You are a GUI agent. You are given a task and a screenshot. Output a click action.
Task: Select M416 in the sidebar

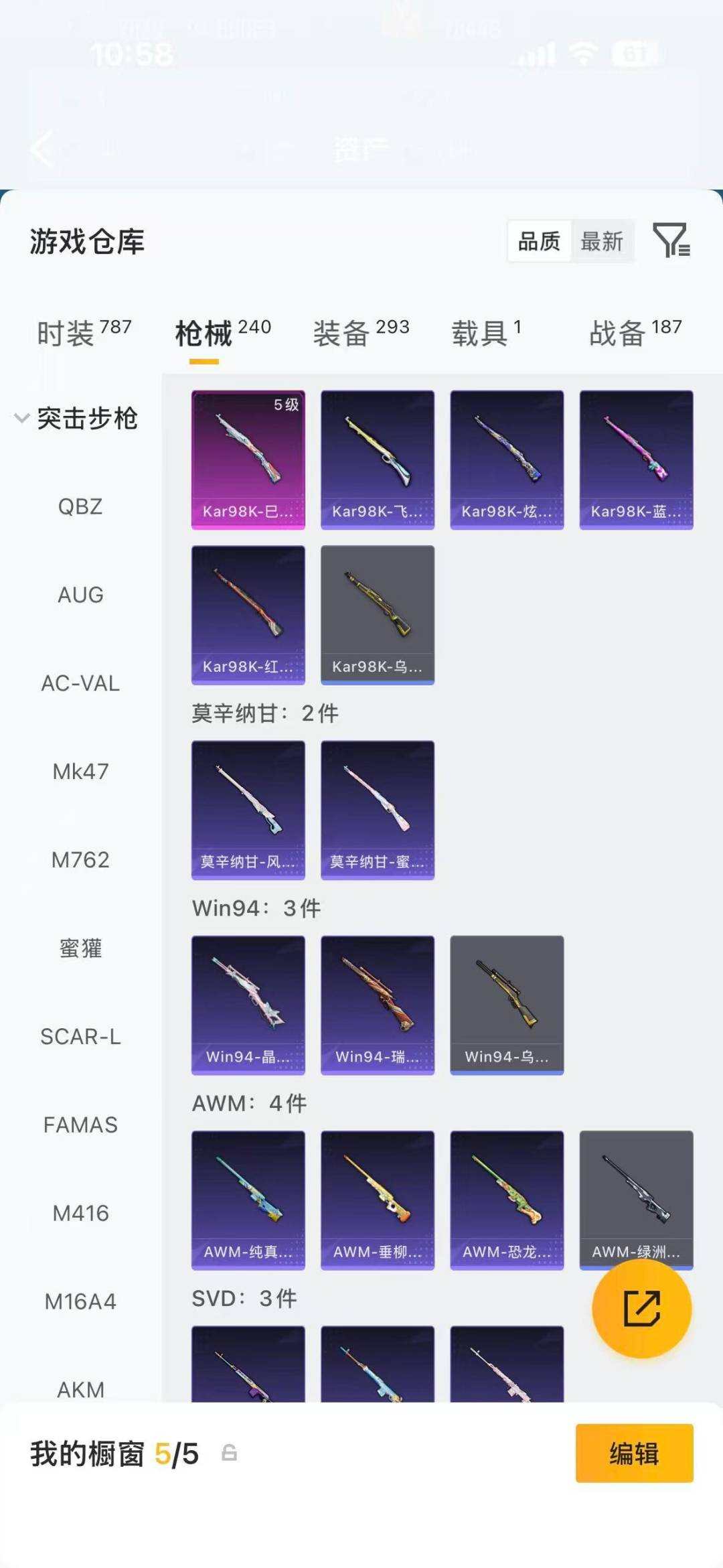[80, 1213]
